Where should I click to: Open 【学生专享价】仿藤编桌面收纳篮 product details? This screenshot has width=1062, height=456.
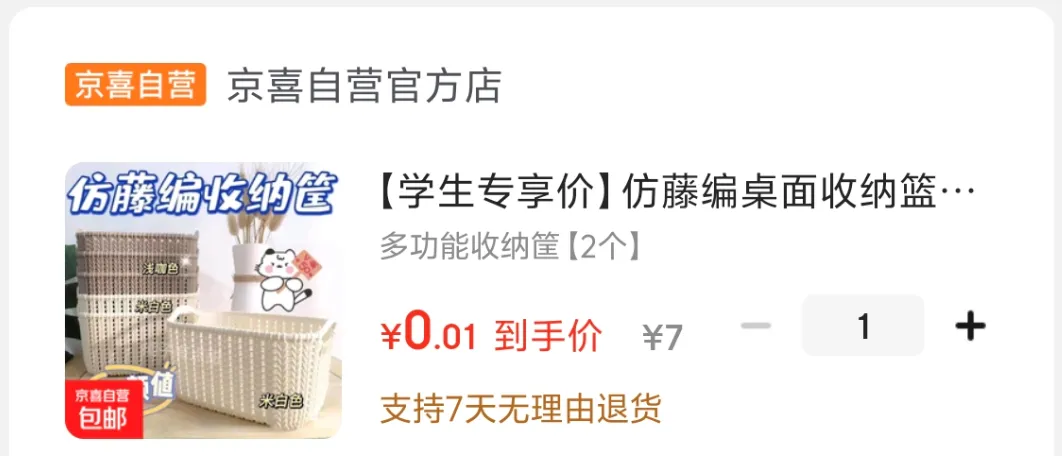(676, 192)
